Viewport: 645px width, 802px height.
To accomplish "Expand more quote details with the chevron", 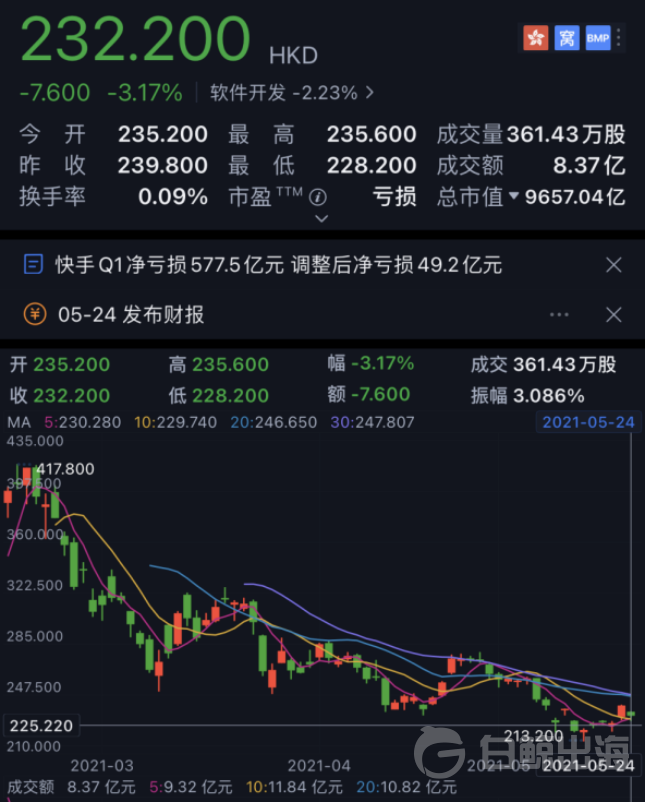I will pyautogui.click(x=320, y=217).
